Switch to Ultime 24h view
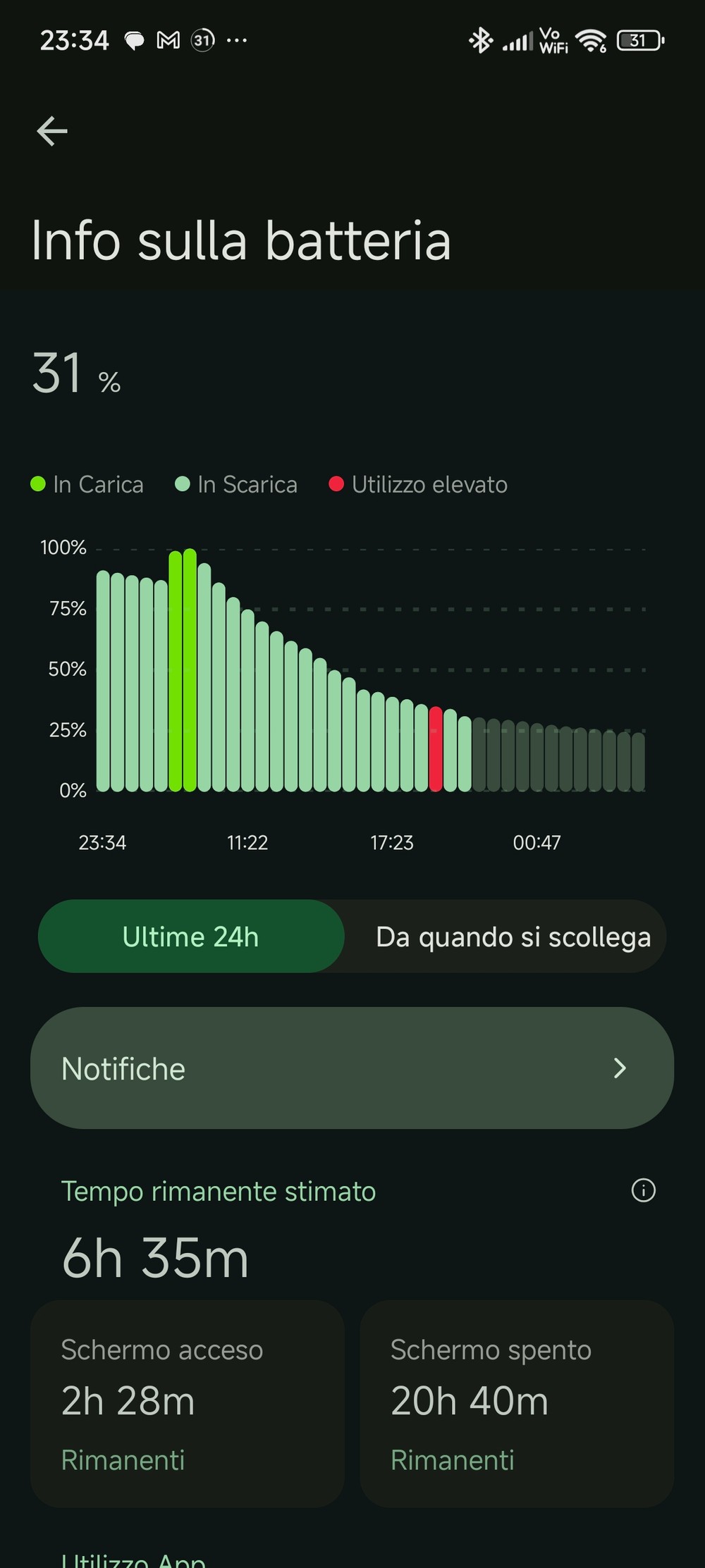 coord(191,937)
